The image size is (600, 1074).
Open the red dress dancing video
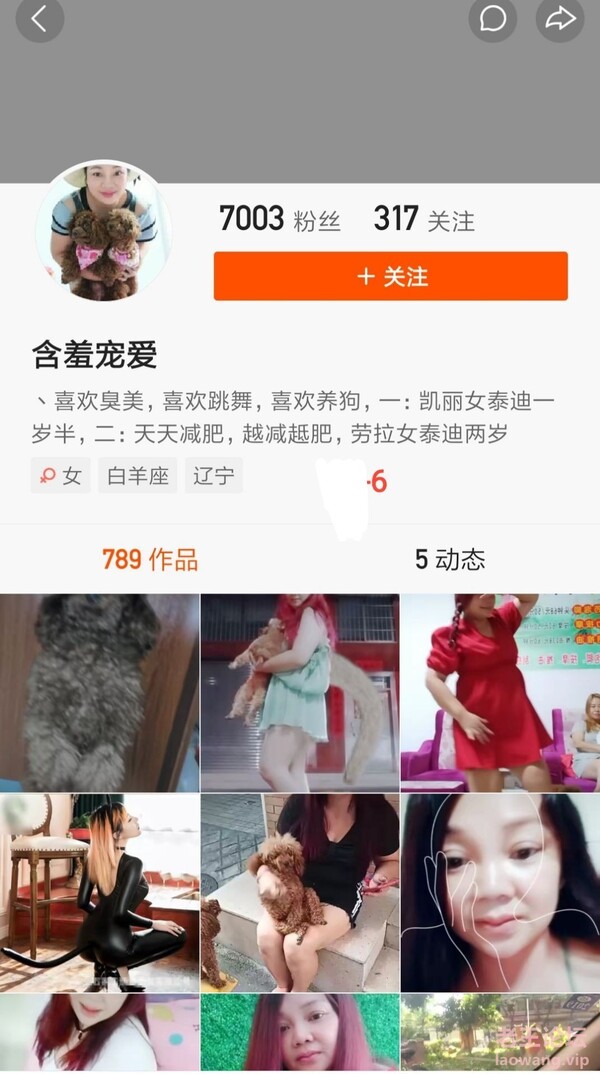point(500,692)
